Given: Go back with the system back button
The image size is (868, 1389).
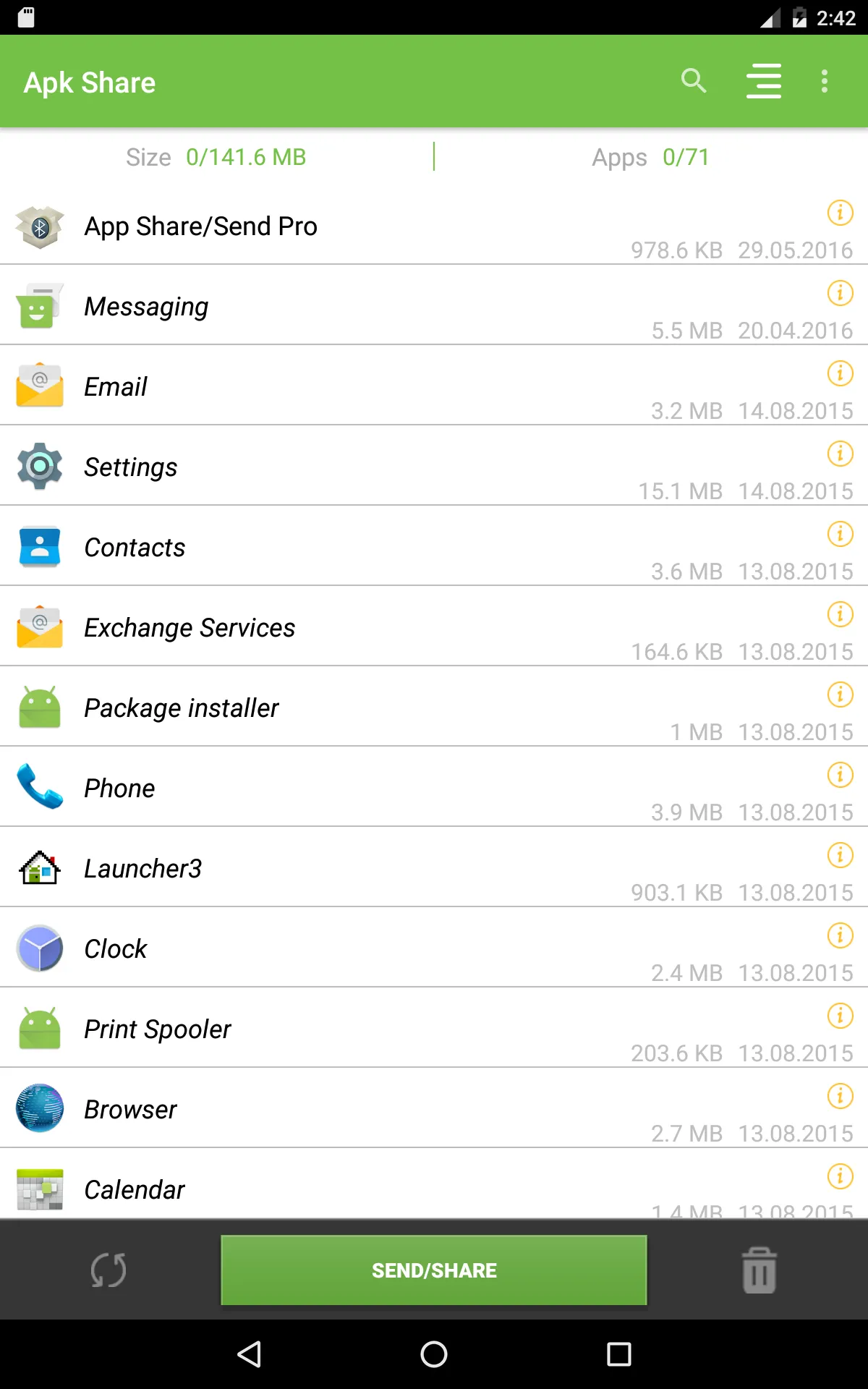Looking at the screenshot, I should [x=250, y=1354].
